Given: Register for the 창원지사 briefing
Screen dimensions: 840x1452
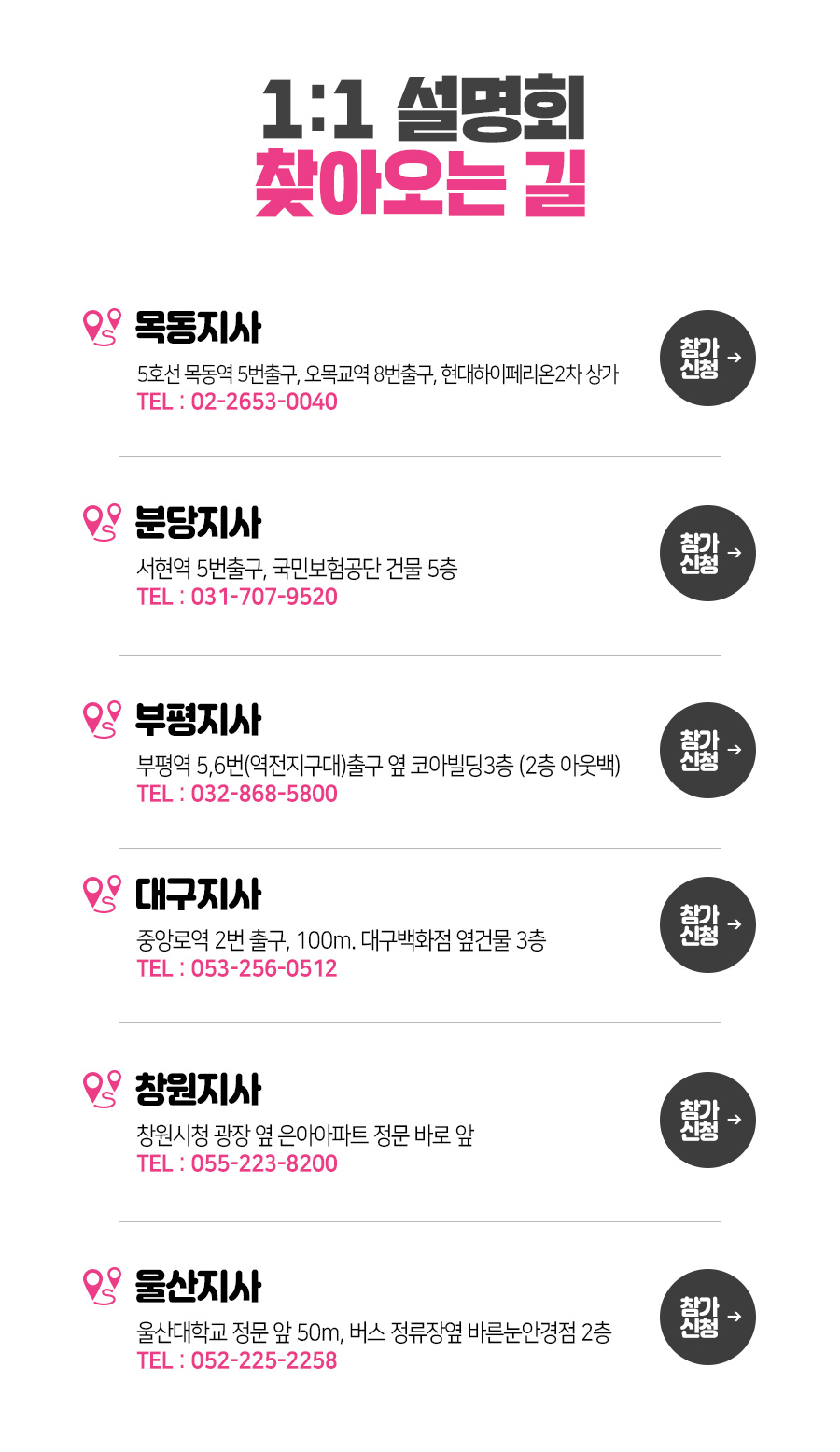Looking at the screenshot, I should tap(707, 1121).
